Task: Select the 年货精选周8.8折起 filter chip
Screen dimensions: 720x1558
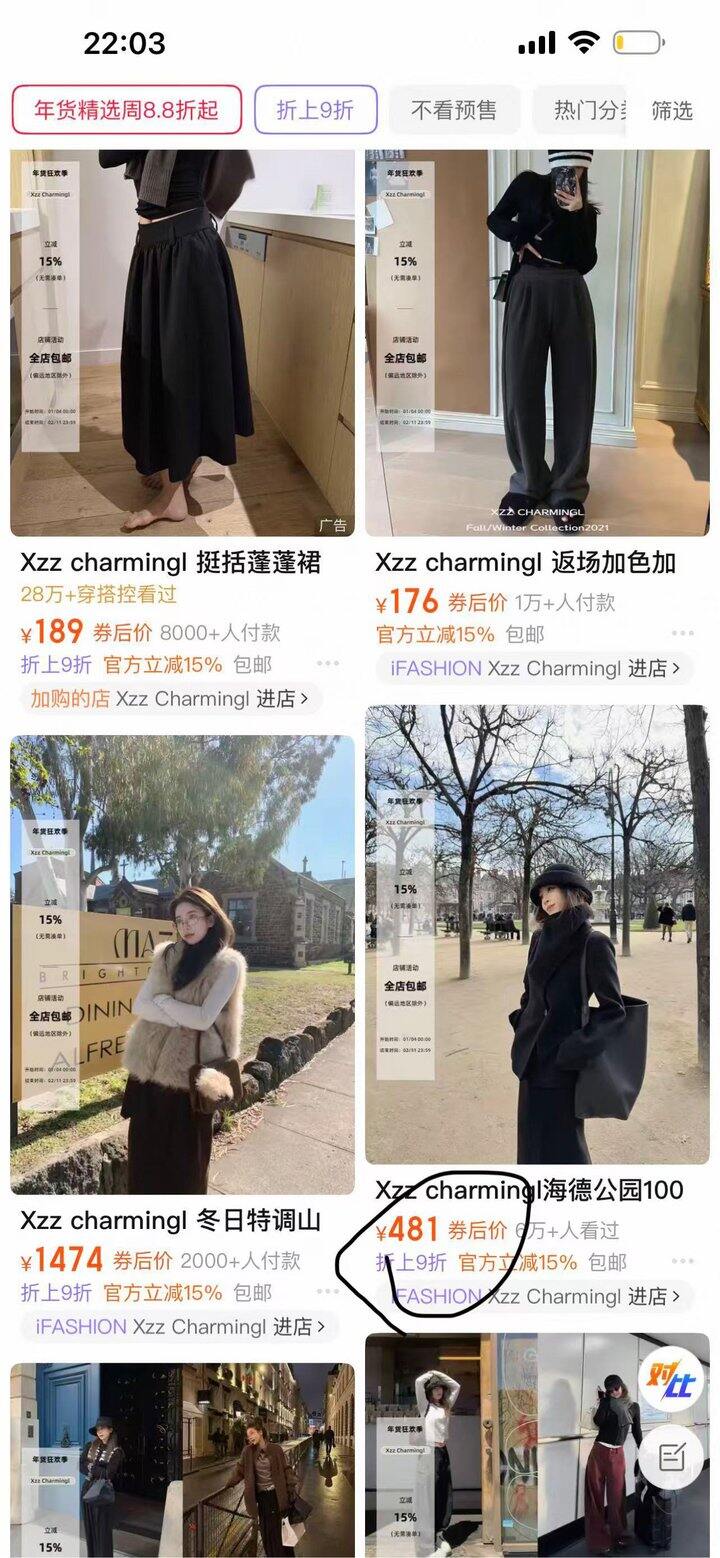Action: [127, 110]
